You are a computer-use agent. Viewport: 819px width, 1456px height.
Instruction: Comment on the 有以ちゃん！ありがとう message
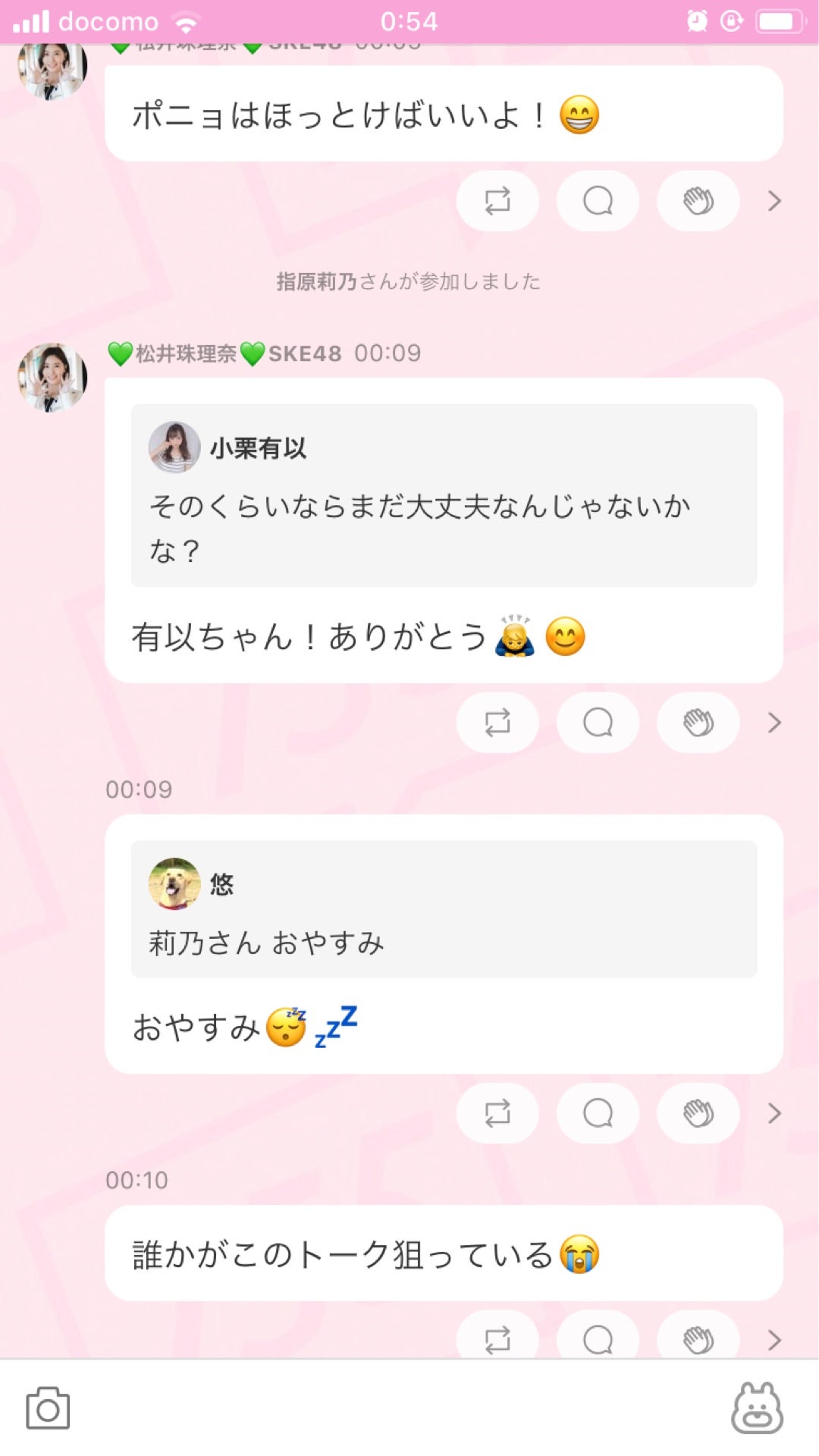point(598,723)
